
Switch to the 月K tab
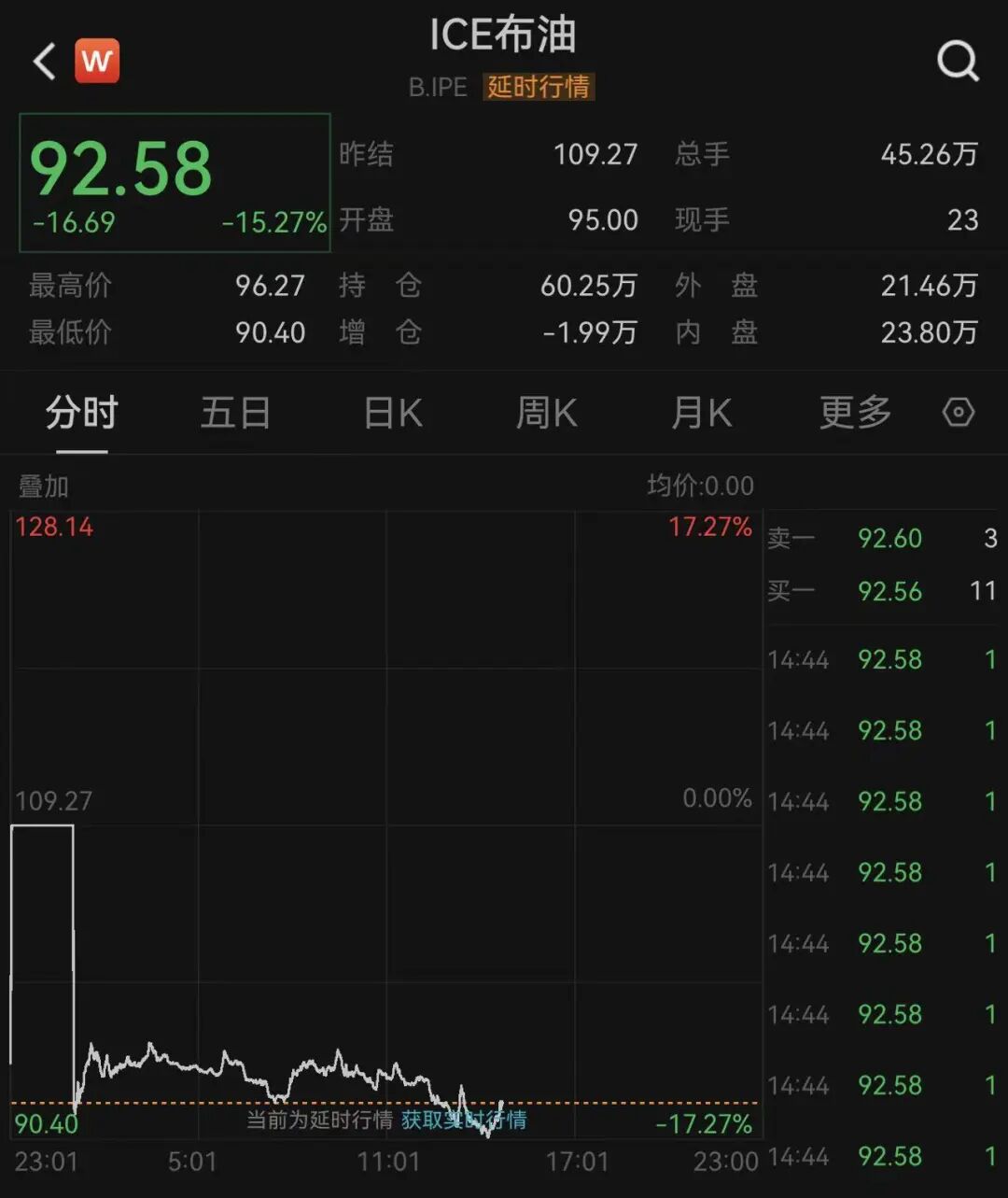coord(701,412)
